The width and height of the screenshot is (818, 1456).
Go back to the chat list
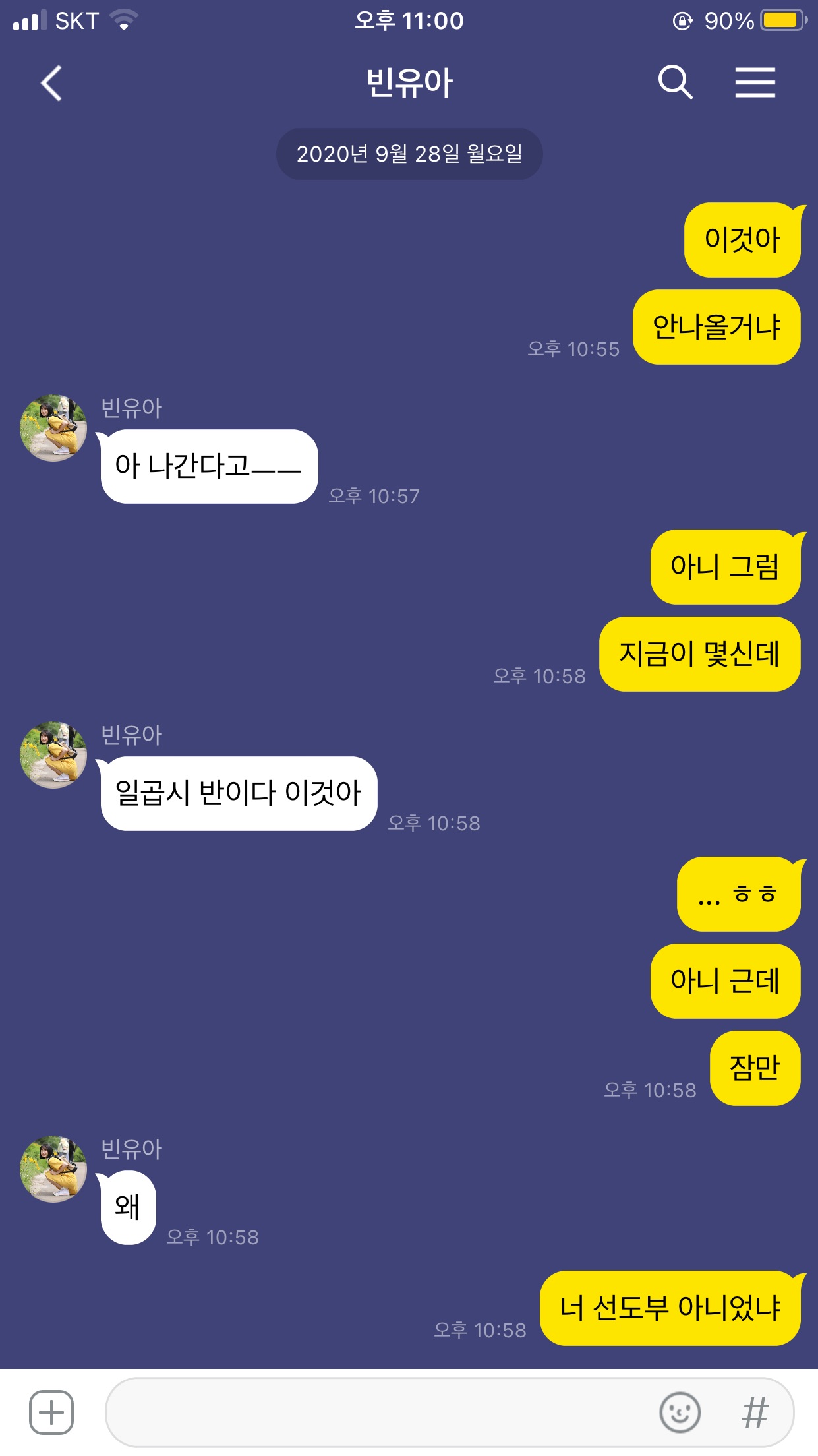coord(51,84)
